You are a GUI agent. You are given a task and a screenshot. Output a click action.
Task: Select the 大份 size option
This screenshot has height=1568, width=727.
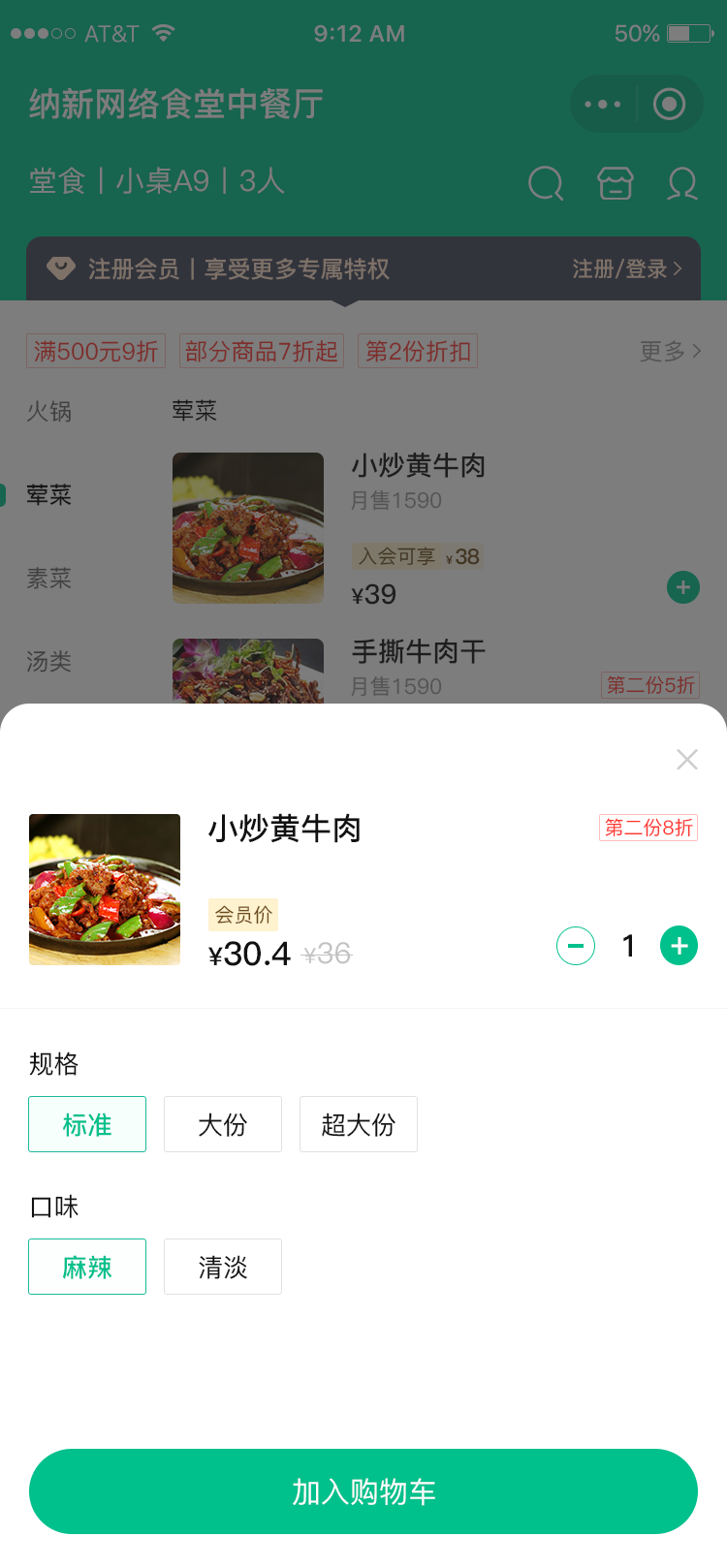point(223,1124)
